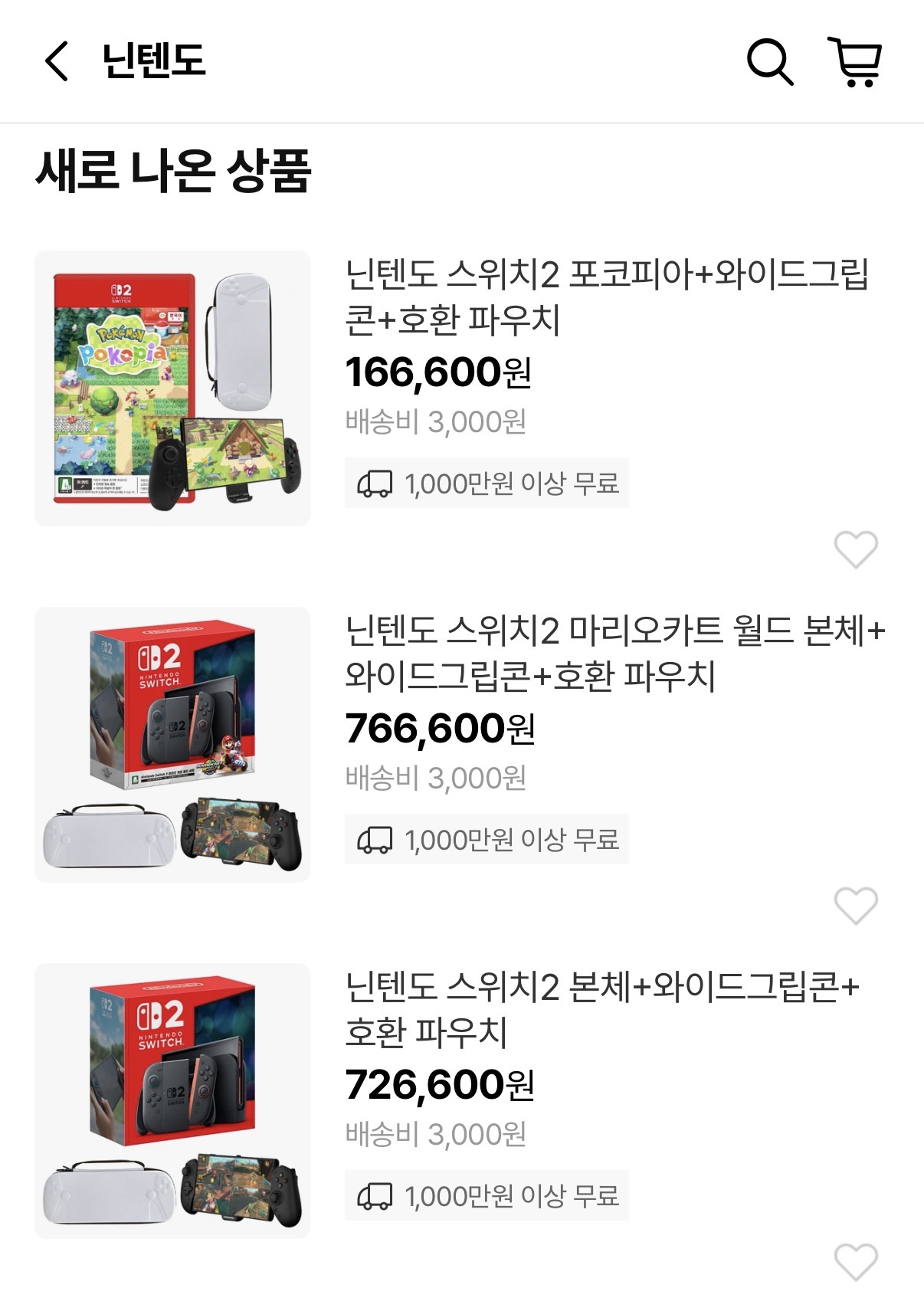
Task: Tap the heart for the 766,600원 마리오카트 bundle
Action: [x=855, y=906]
